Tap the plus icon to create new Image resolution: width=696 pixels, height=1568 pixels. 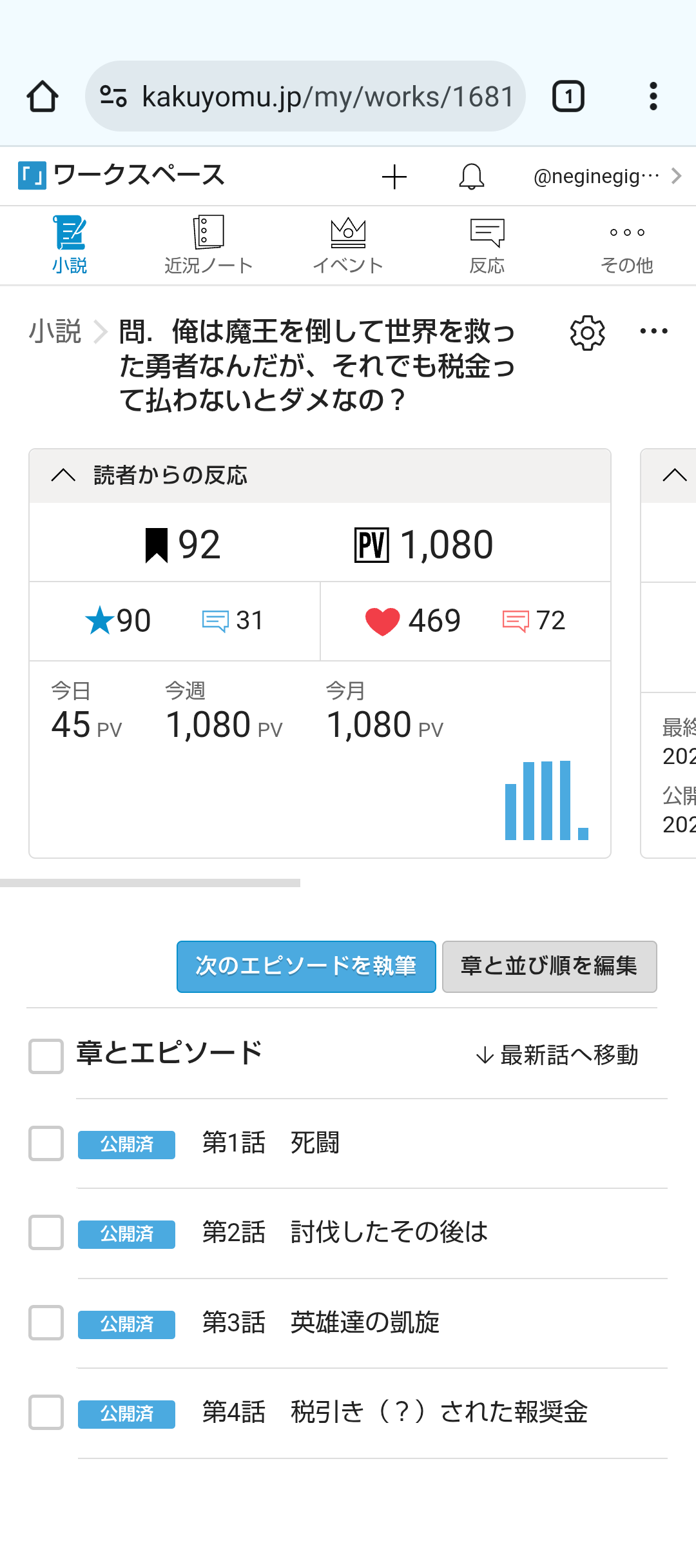click(394, 177)
